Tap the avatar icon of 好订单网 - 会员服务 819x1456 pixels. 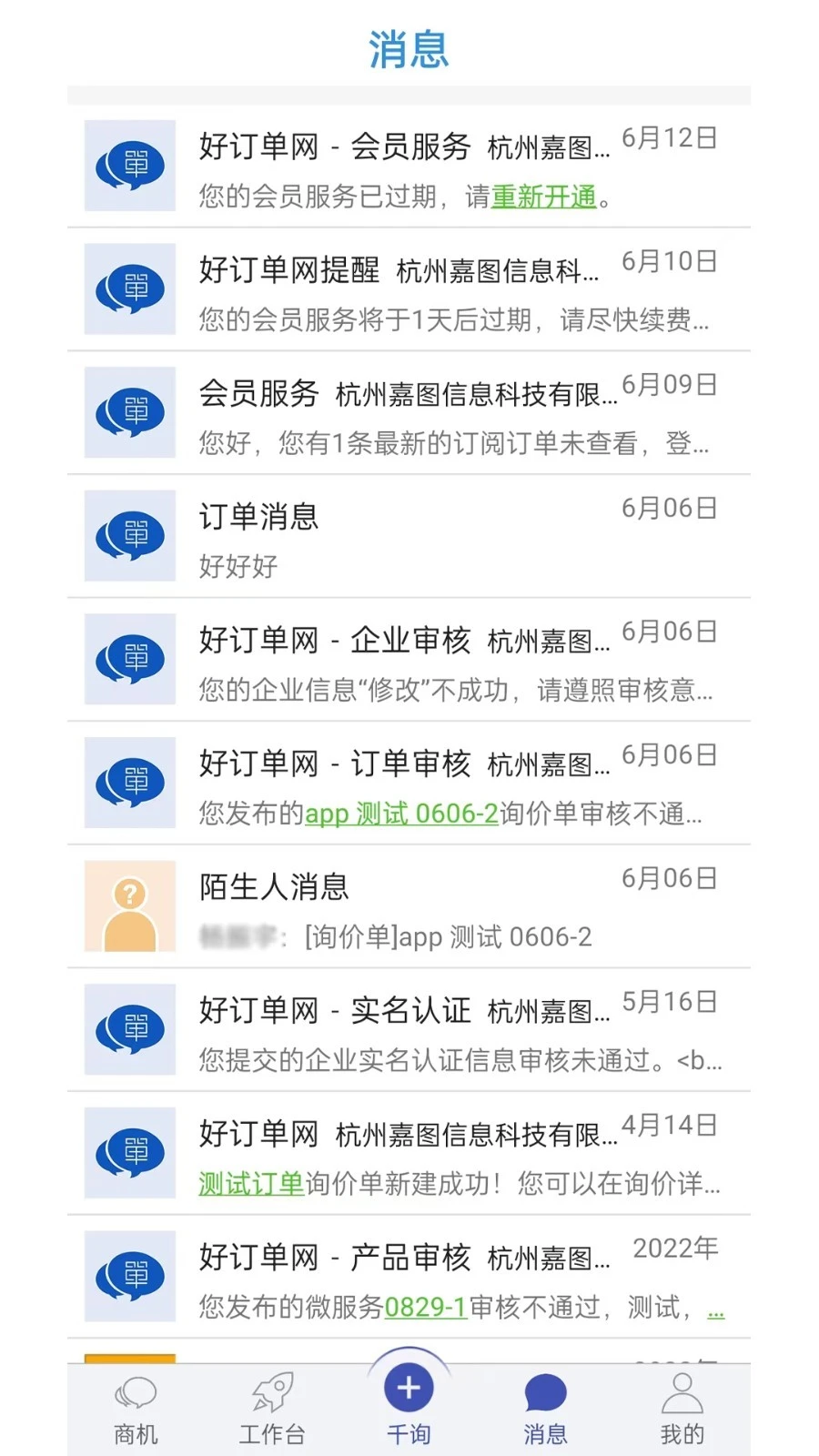pyautogui.click(x=128, y=166)
